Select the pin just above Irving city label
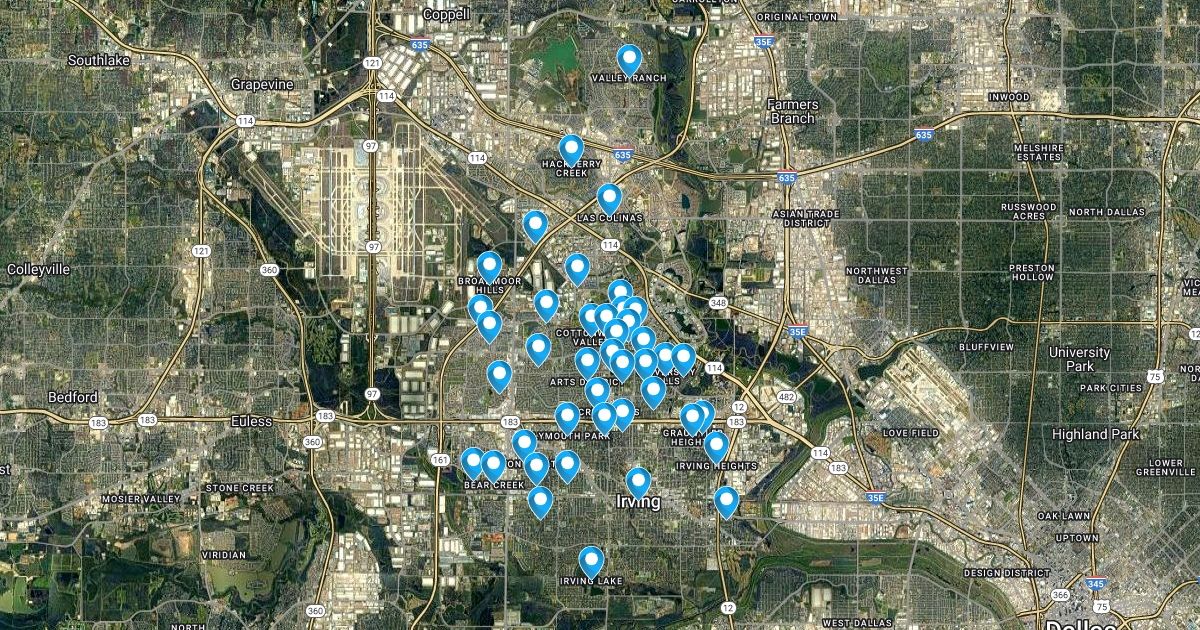The height and width of the screenshot is (630, 1200). coord(638,481)
